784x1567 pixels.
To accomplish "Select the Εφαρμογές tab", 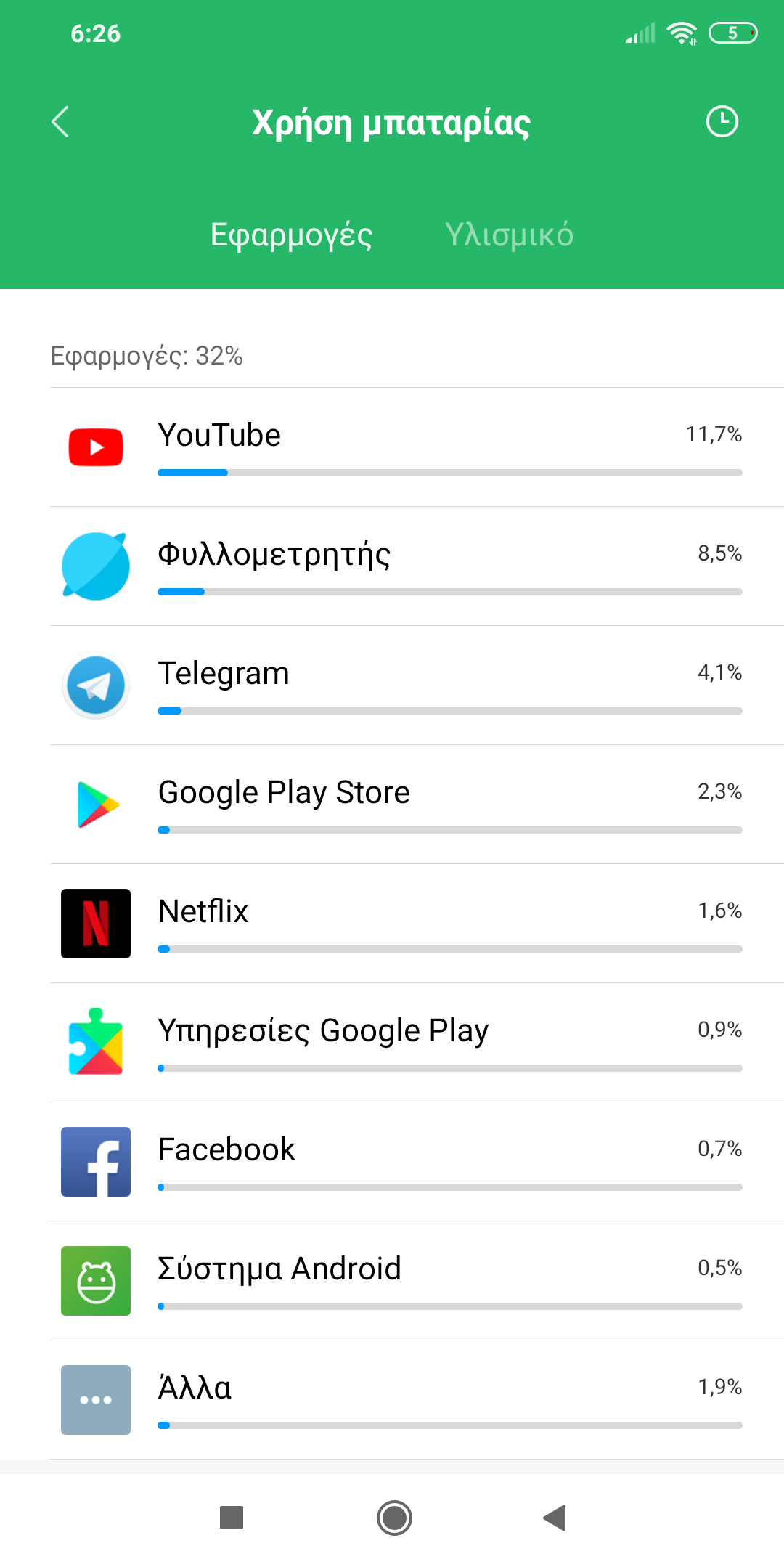I will [x=291, y=235].
